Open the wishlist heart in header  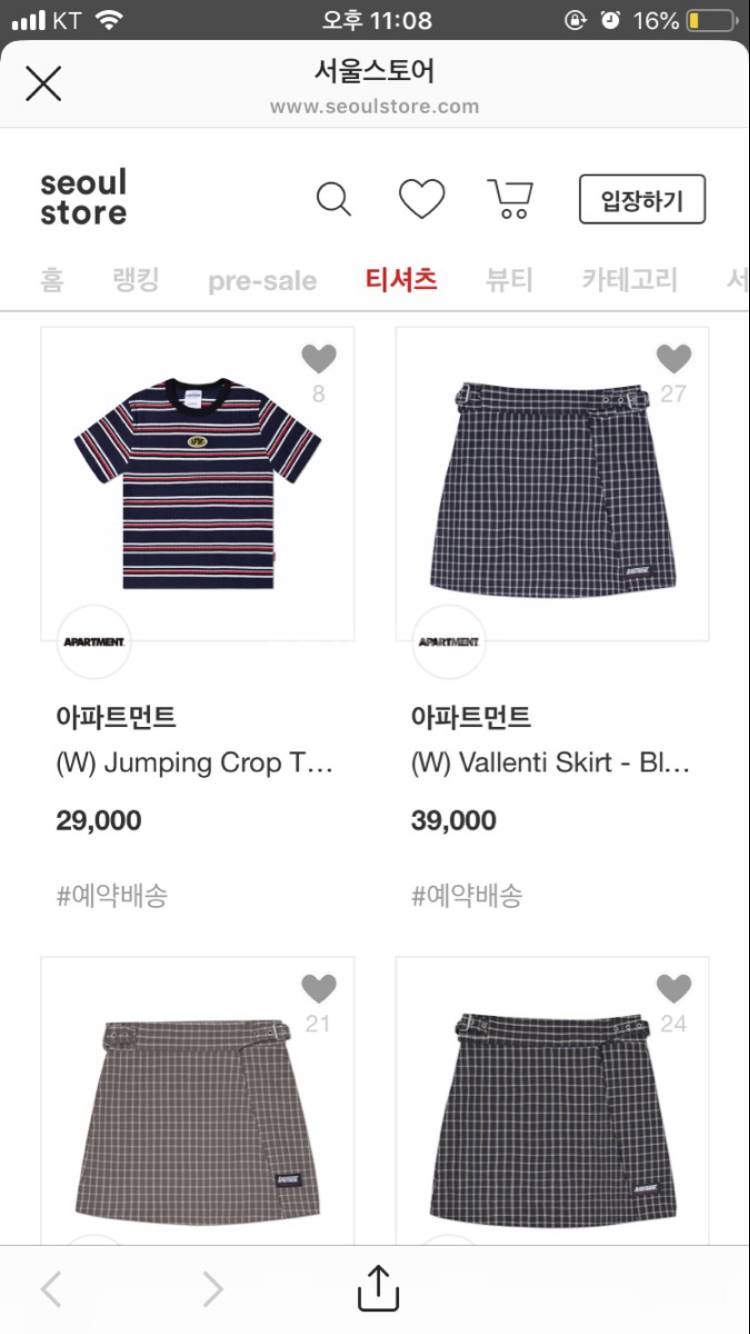(x=422, y=199)
